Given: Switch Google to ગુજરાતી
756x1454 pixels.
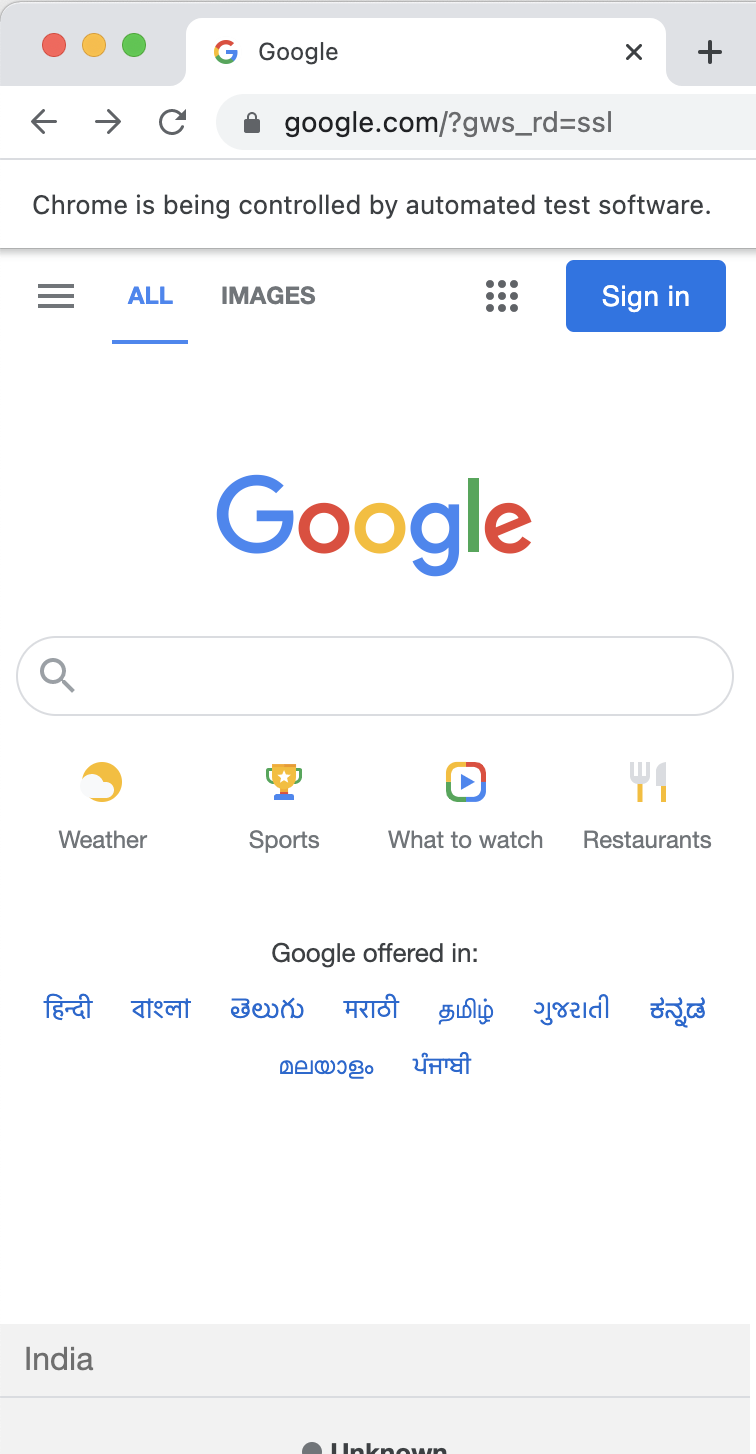Looking at the screenshot, I should click(x=572, y=1009).
